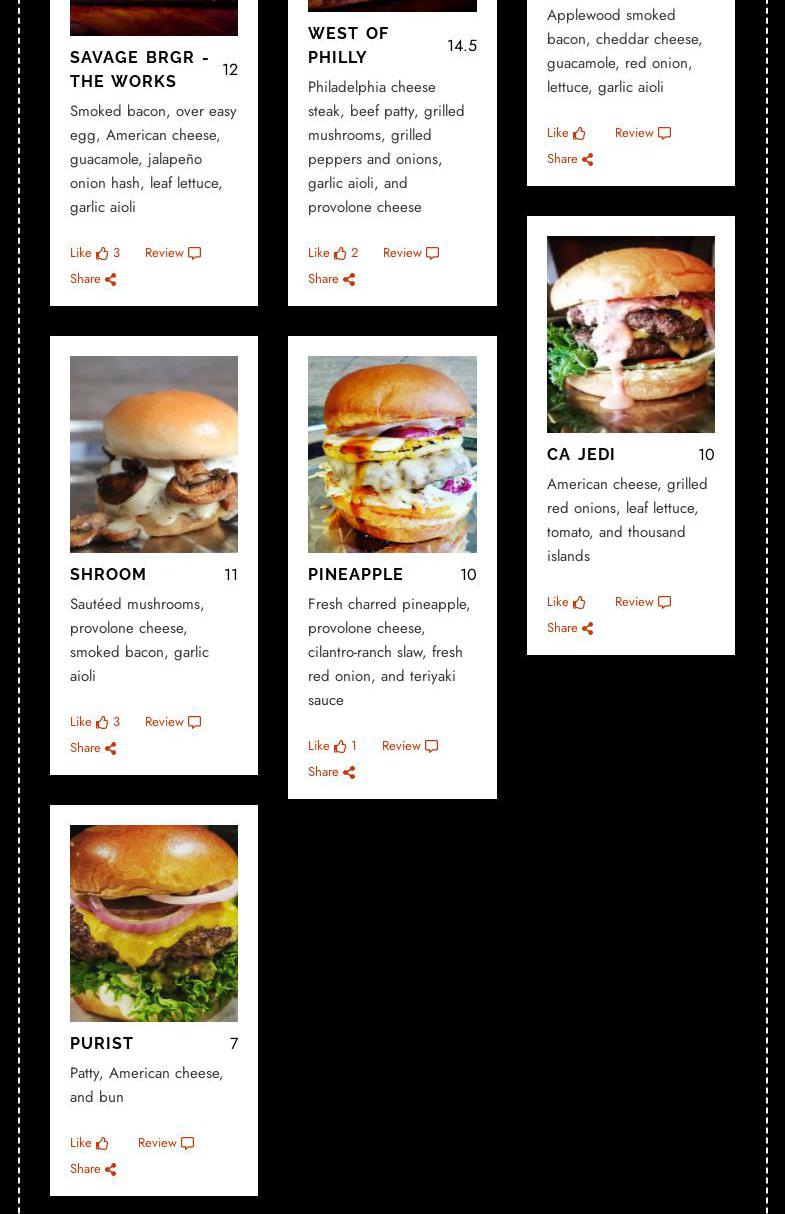Review the Purist burger
785x1214 pixels.
pos(165,1143)
